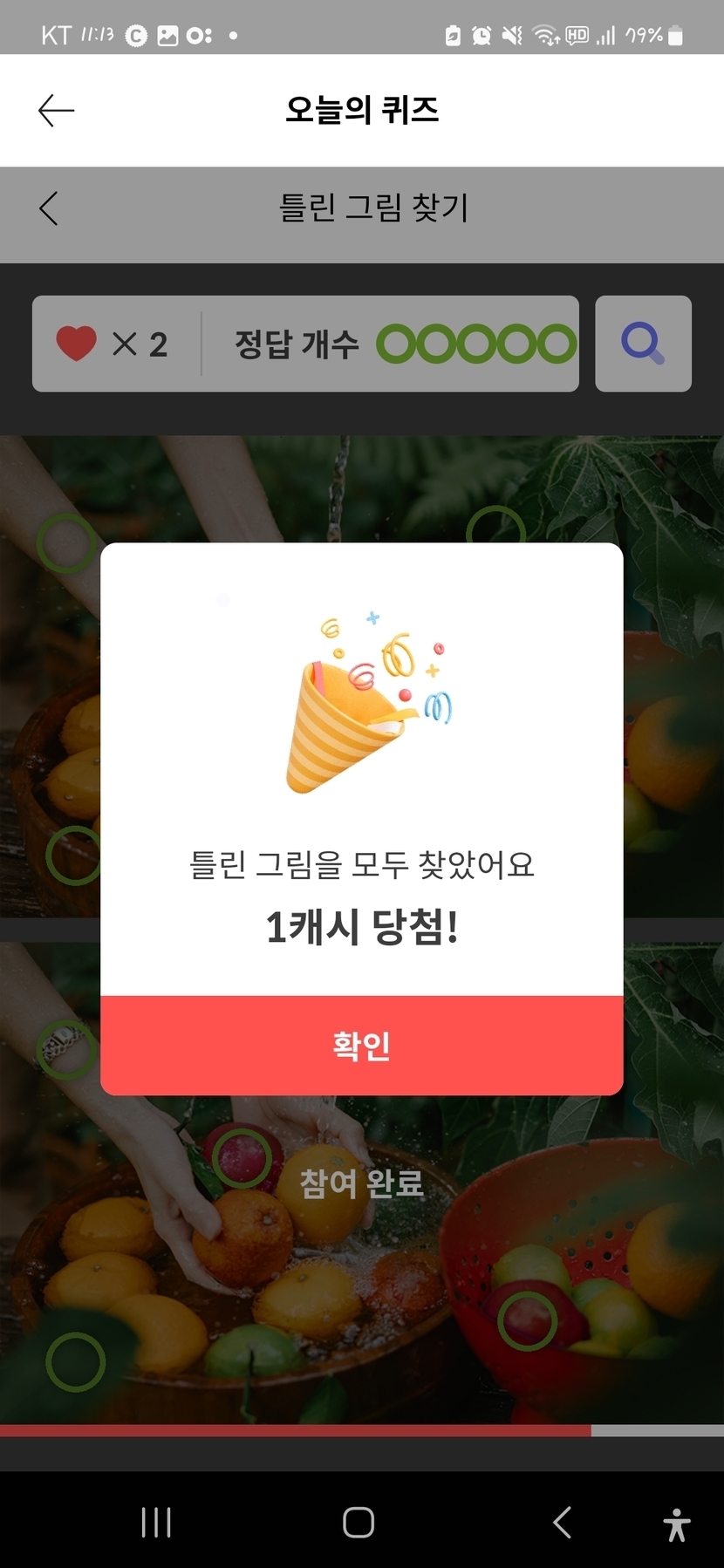Tap the magnifier hint button

[x=643, y=344]
